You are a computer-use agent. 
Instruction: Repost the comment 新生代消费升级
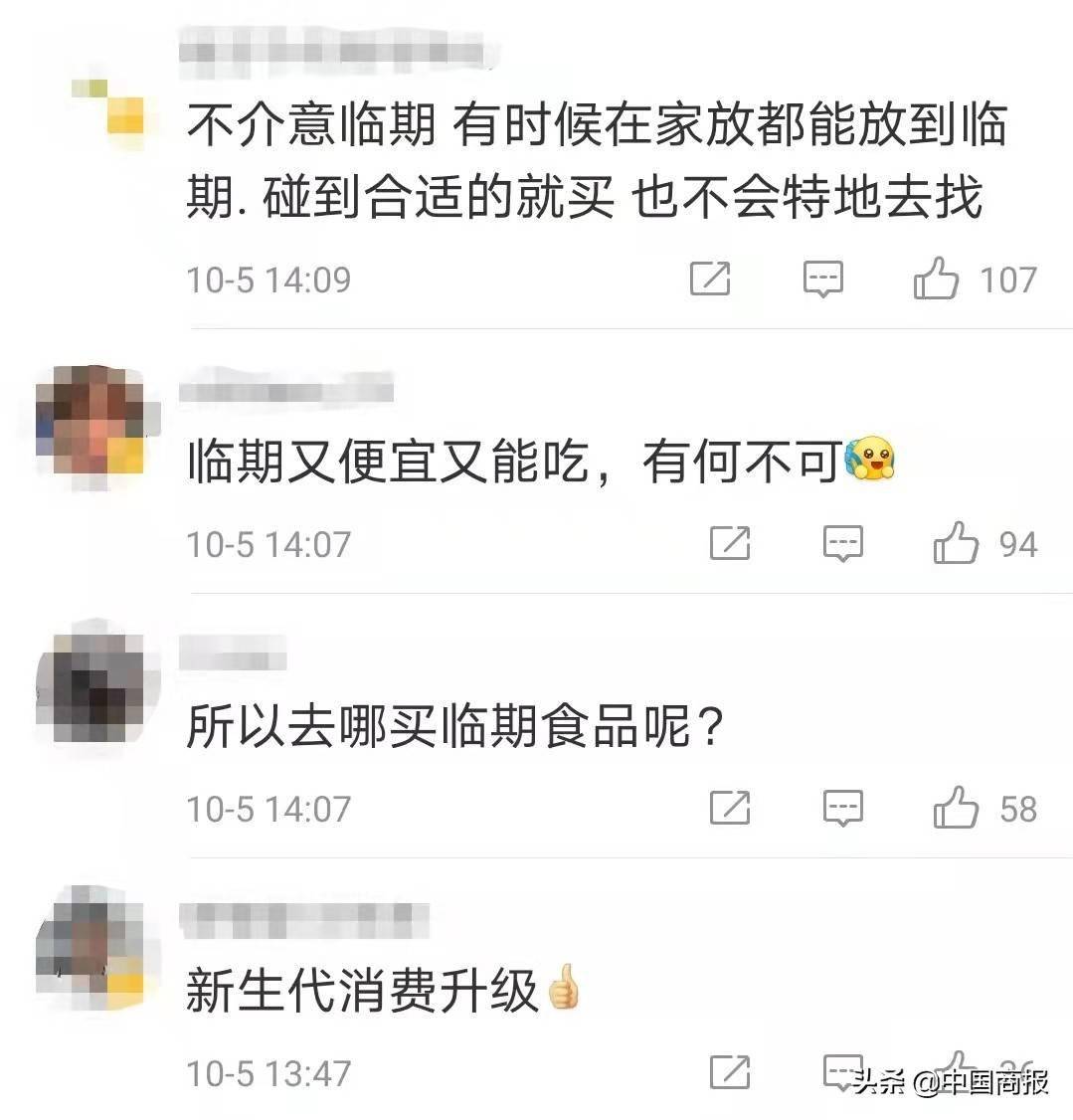730,1072
